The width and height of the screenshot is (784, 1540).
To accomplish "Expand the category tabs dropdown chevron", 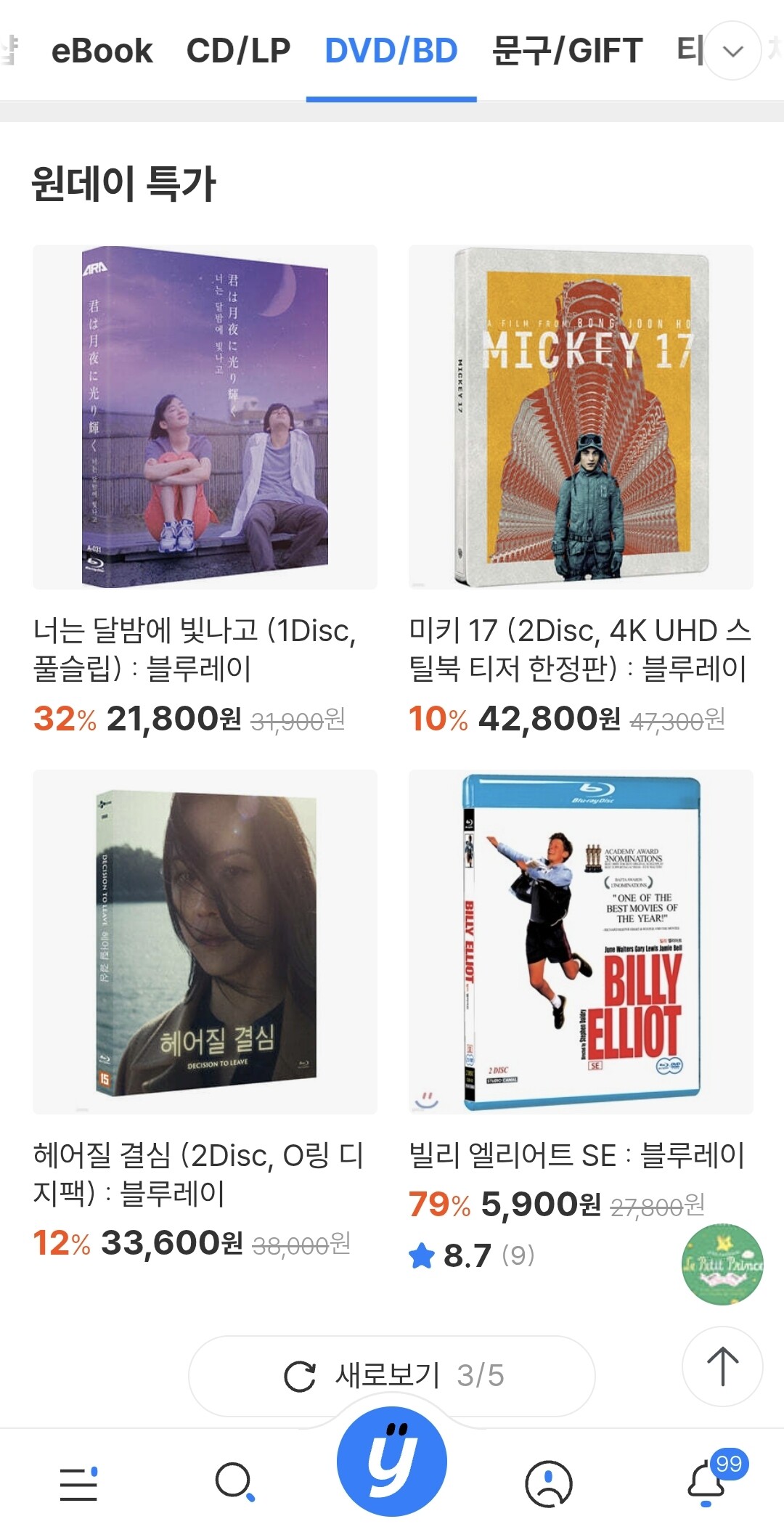I will pyautogui.click(x=733, y=51).
